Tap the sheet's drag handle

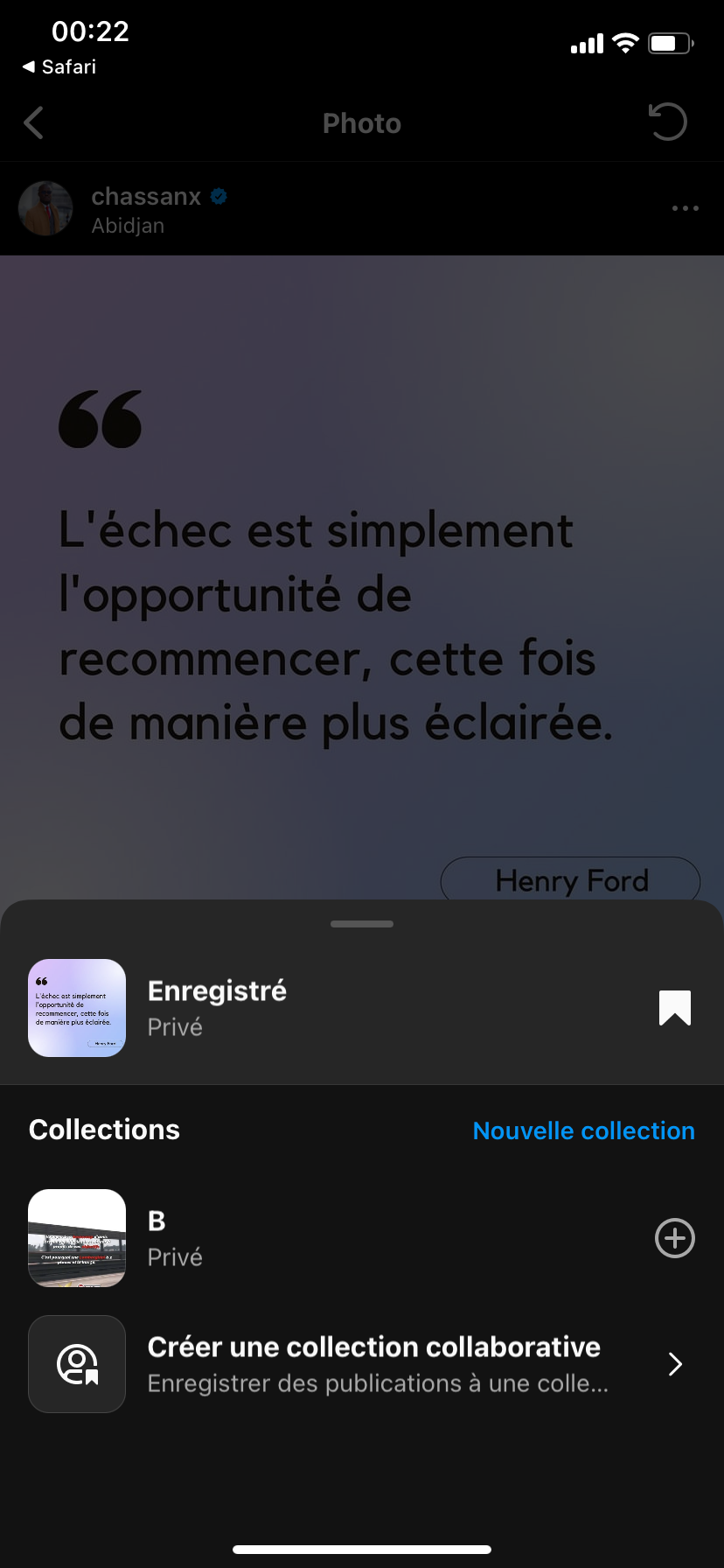[x=362, y=924]
